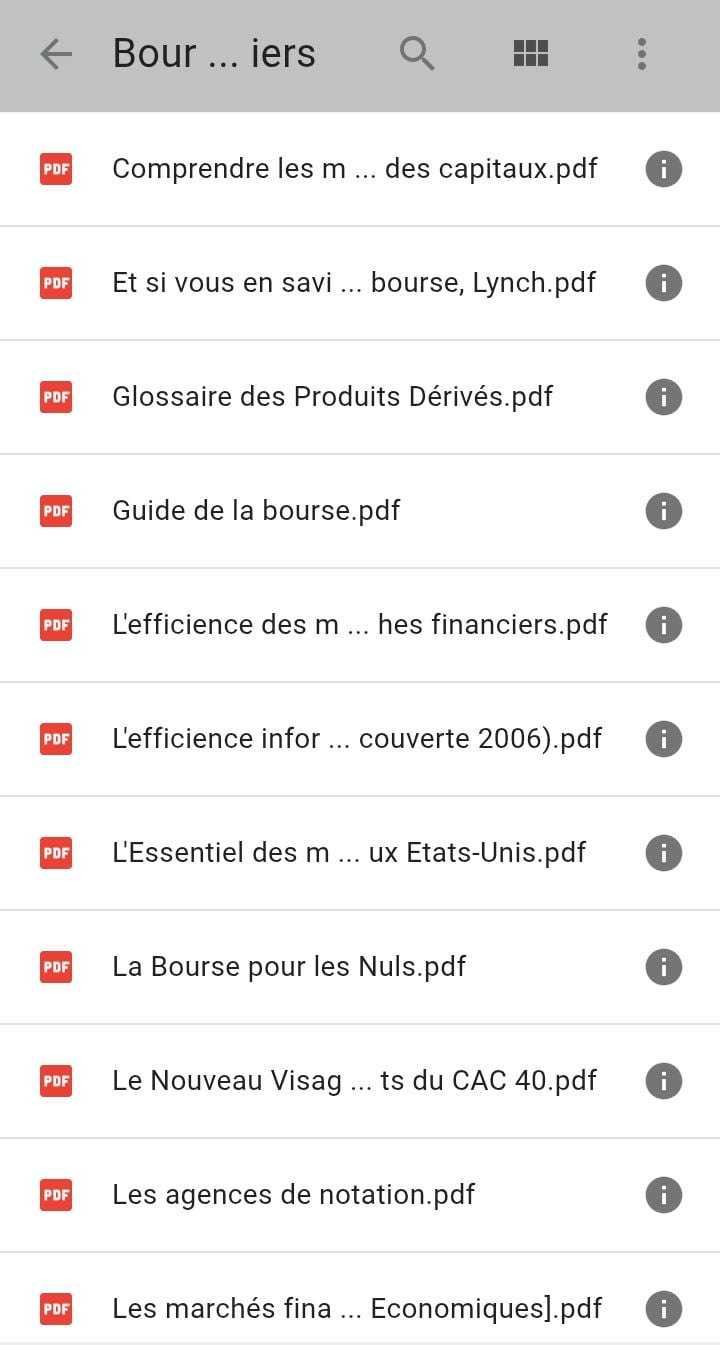
Task: View details of Guide de la bourse.pdf
Action: coord(663,511)
